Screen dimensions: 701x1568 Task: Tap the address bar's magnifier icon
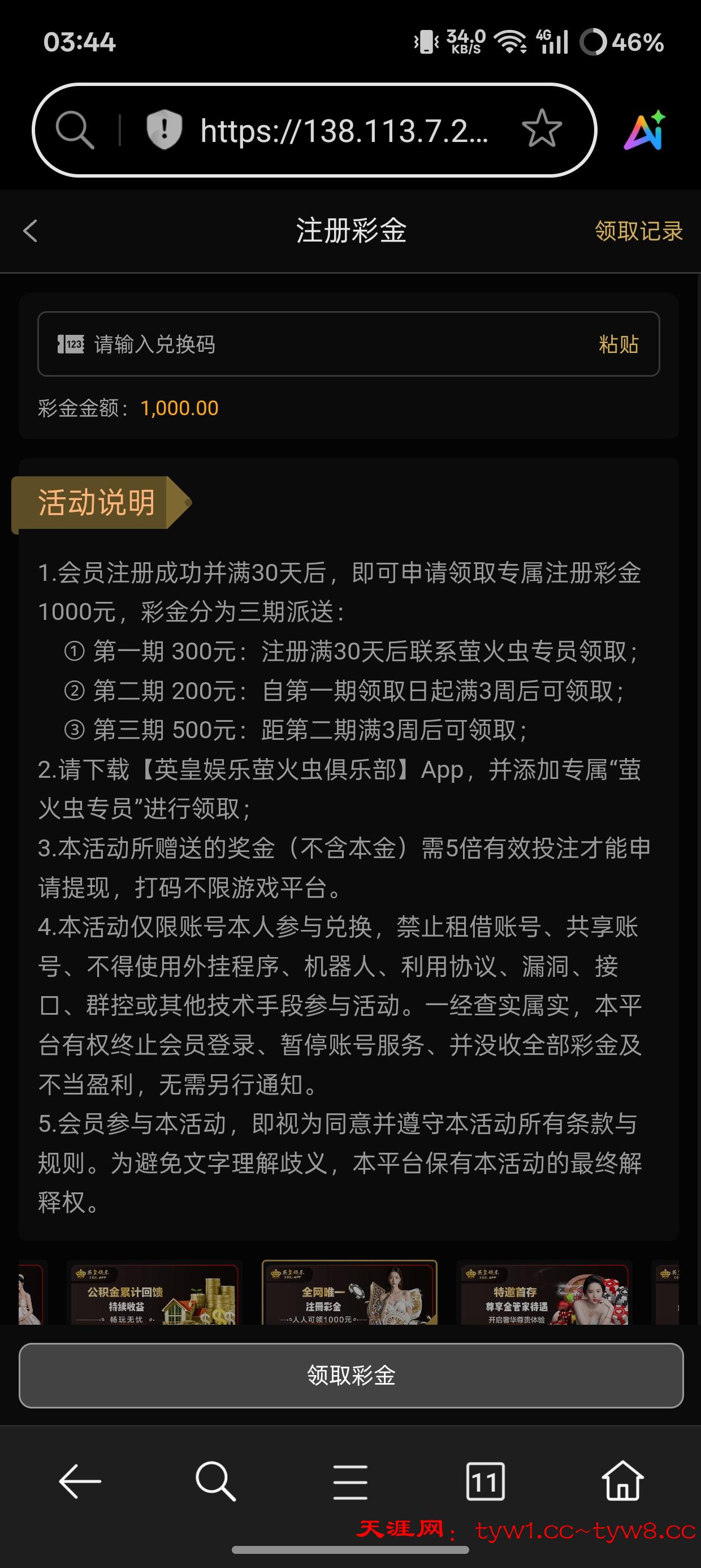point(75,130)
